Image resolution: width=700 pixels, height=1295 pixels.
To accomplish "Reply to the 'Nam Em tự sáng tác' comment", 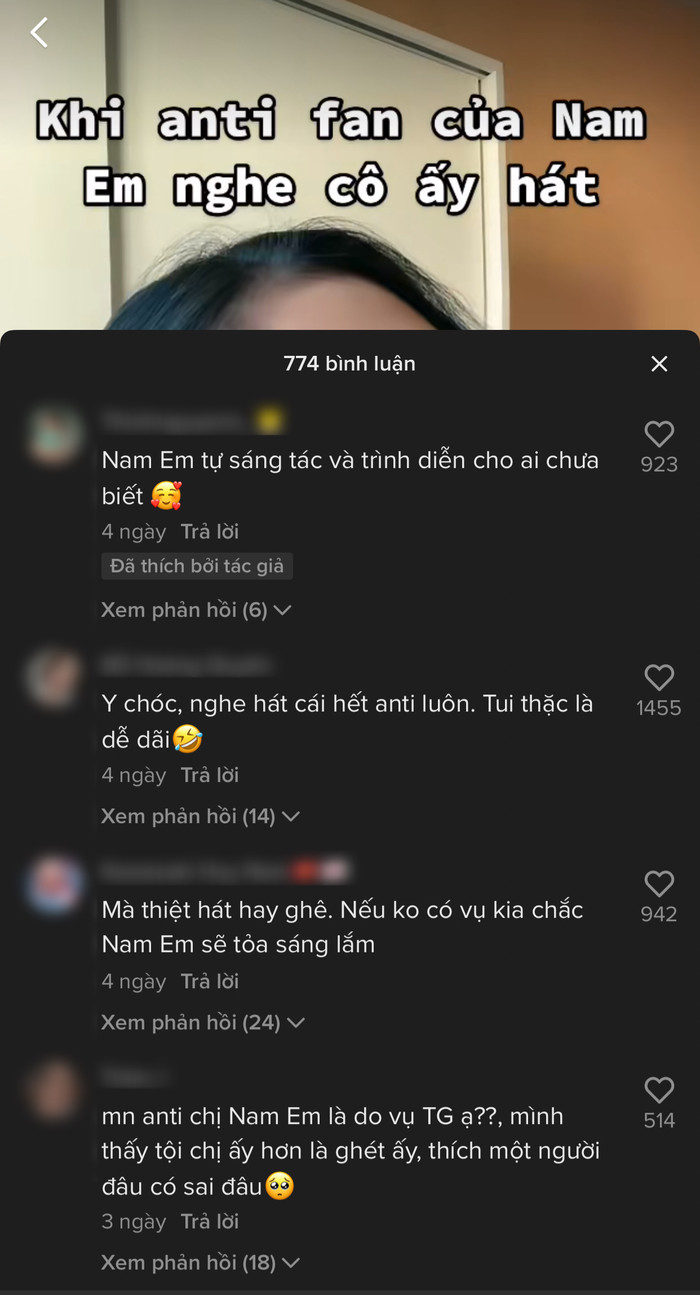I will [209, 531].
